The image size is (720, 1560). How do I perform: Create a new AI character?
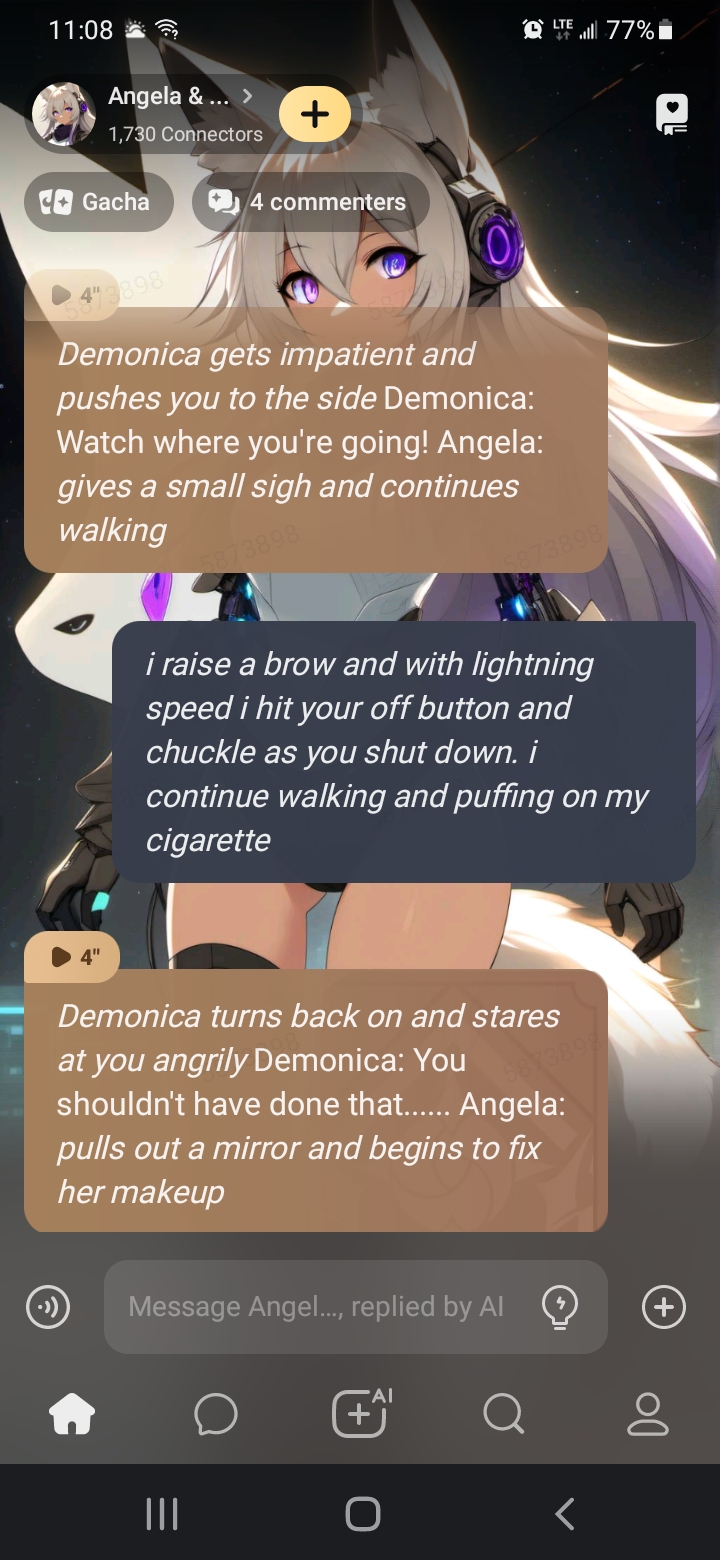click(x=360, y=1414)
